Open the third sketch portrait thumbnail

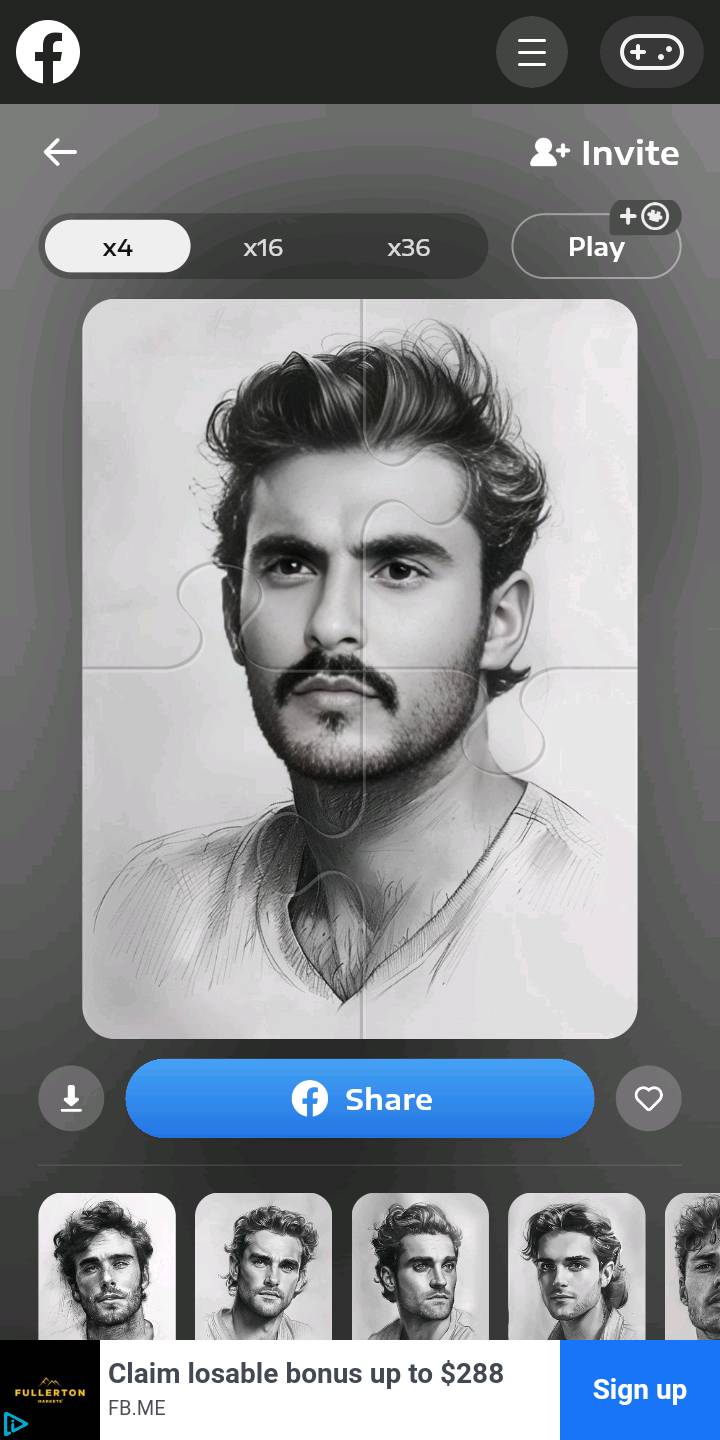[x=420, y=1266]
